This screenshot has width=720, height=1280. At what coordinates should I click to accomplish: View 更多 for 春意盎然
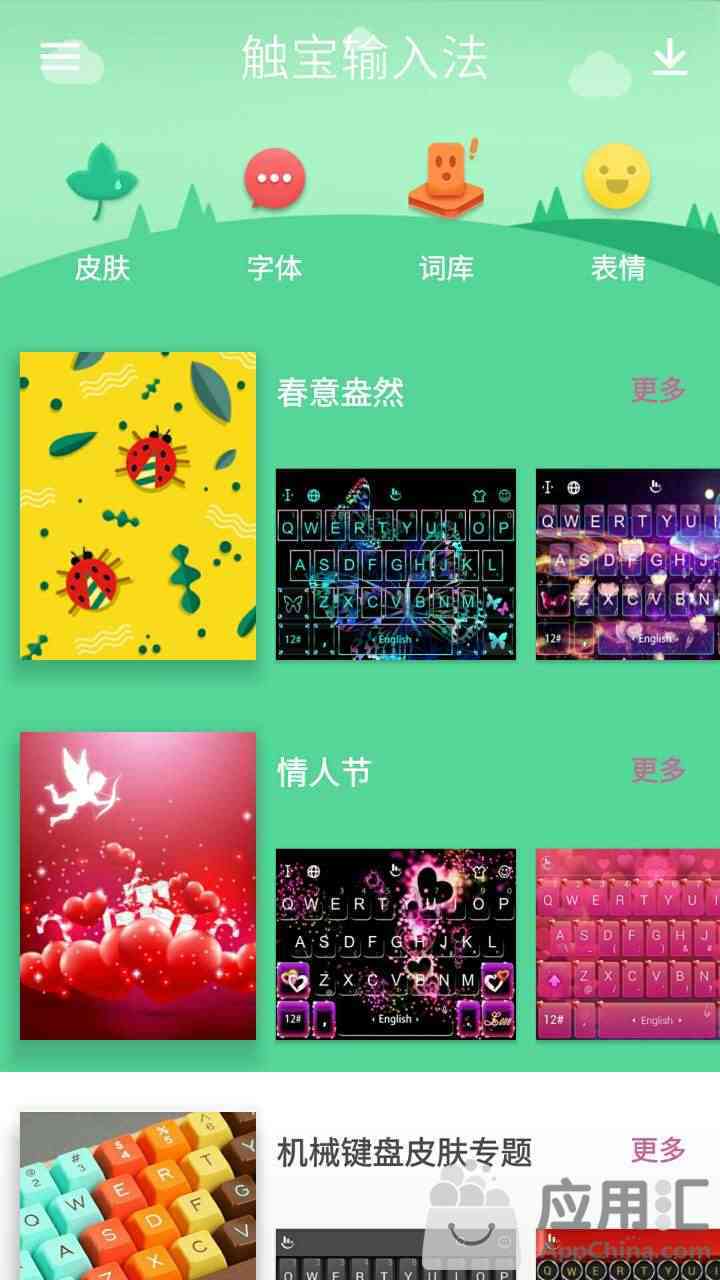tap(658, 390)
